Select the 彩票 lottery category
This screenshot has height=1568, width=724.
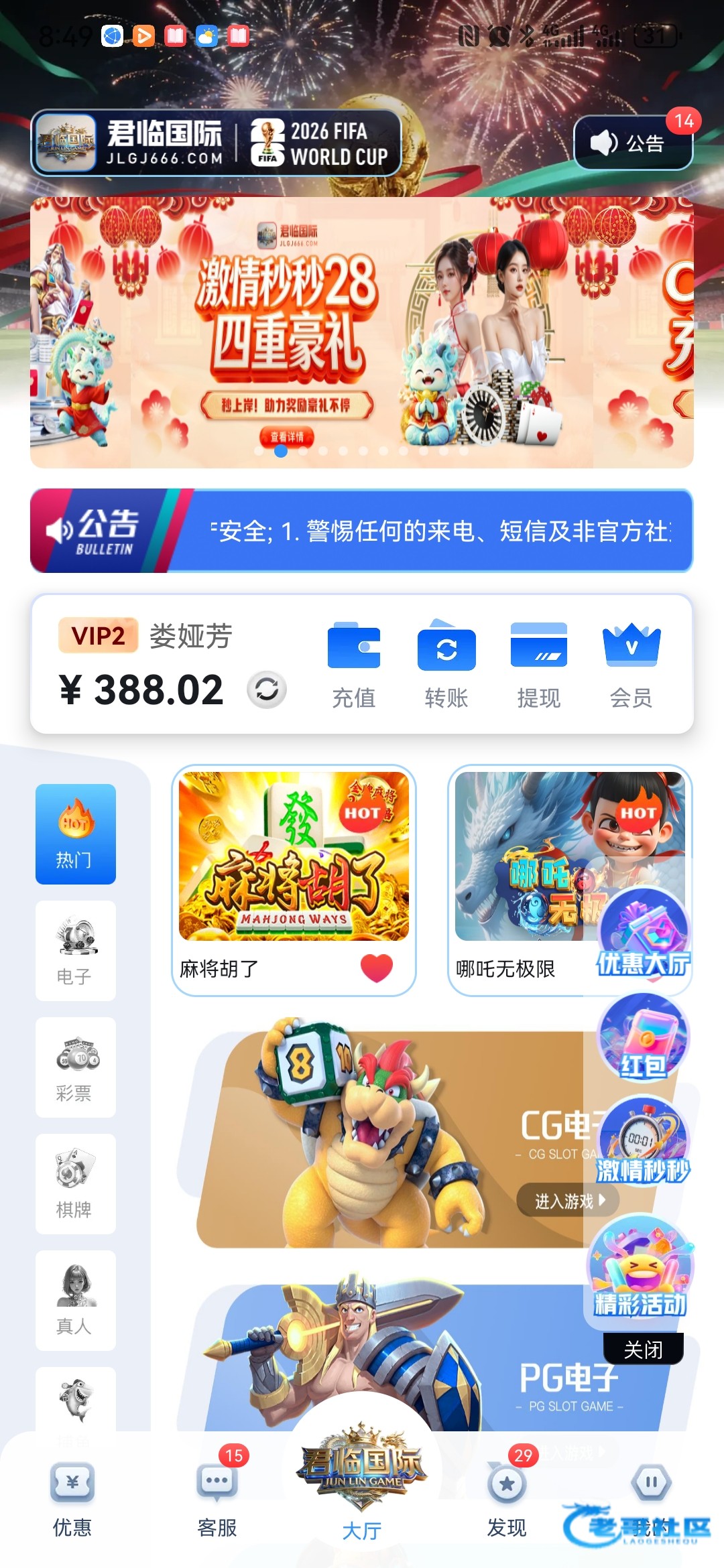[75, 1067]
